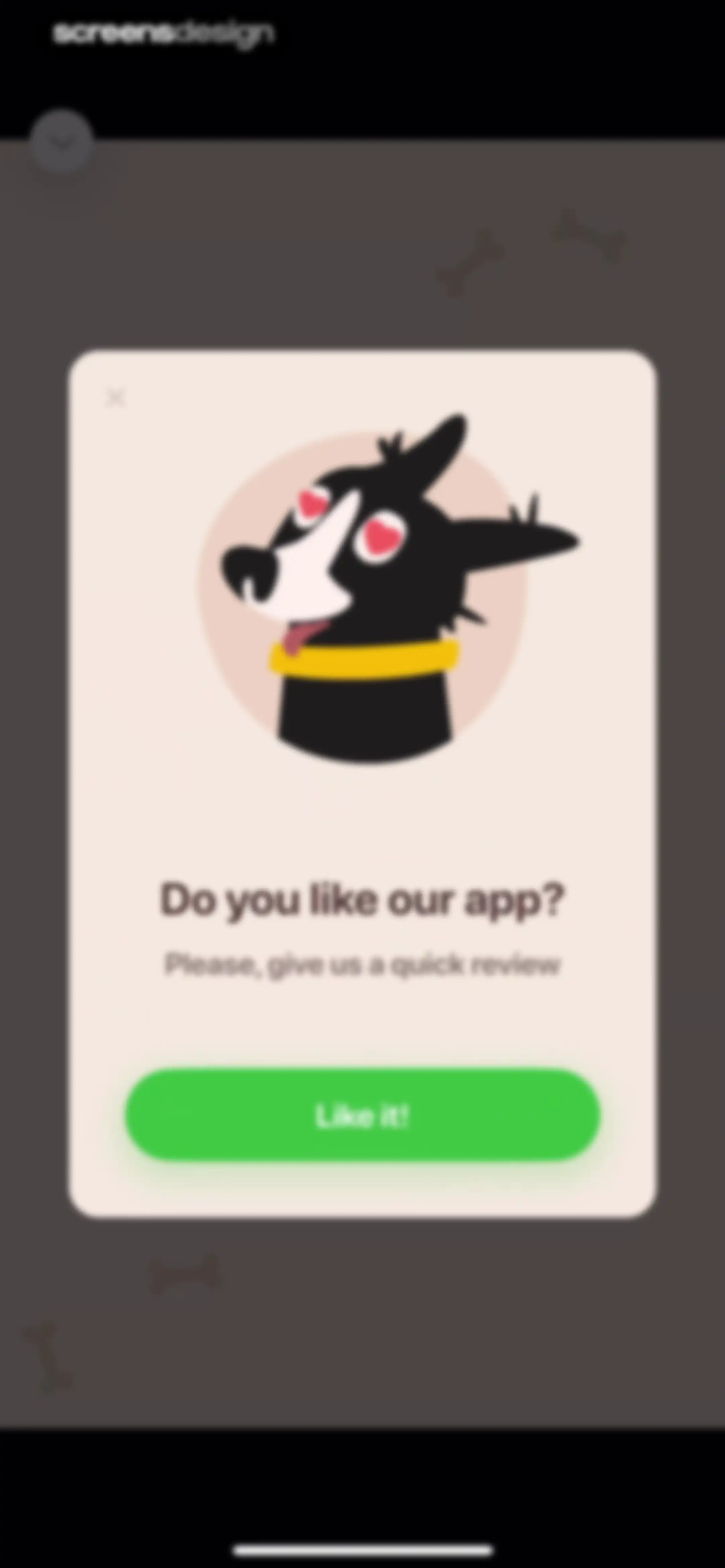Viewport: 725px width, 1568px height.
Task: Close the review dialog with the X
Action: 115,398
